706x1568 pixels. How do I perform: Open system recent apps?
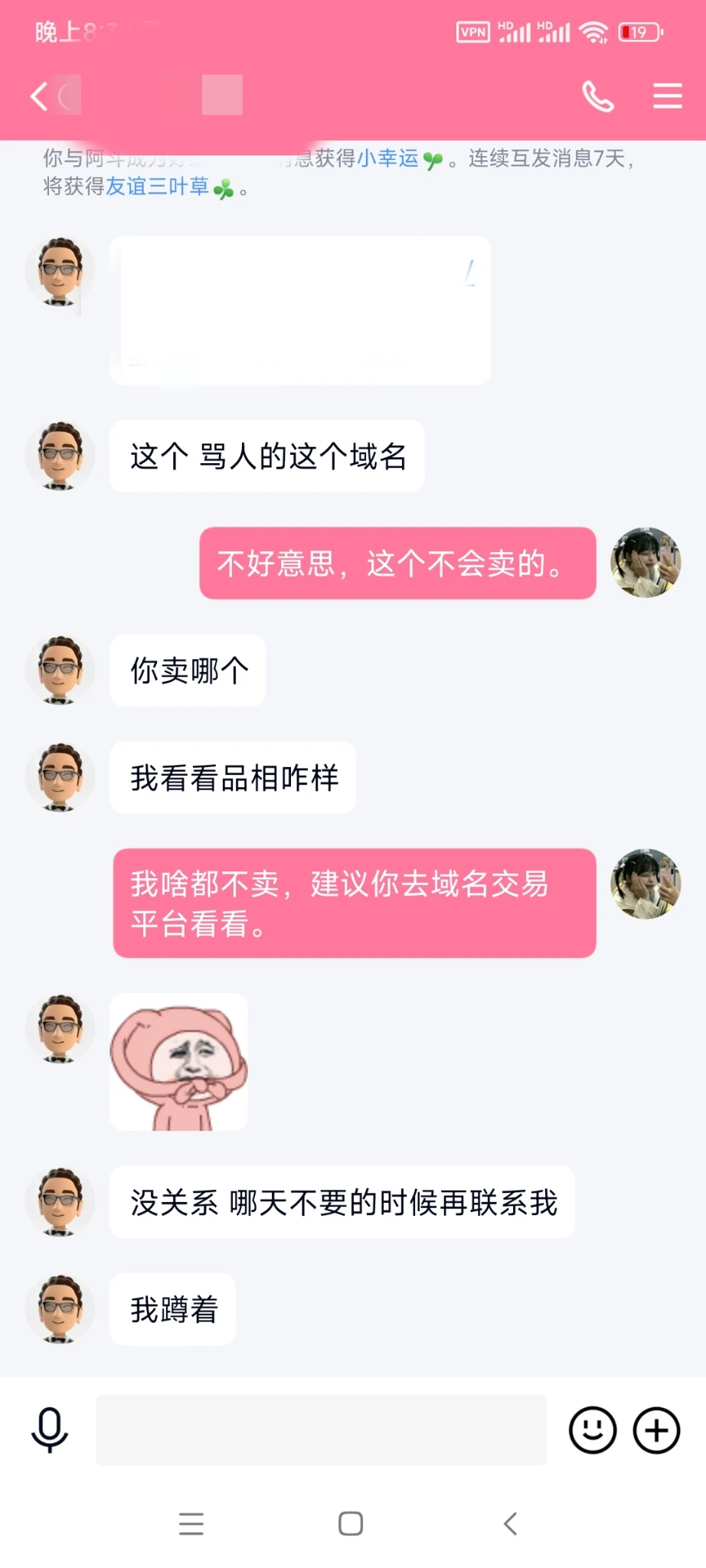coord(191,1524)
